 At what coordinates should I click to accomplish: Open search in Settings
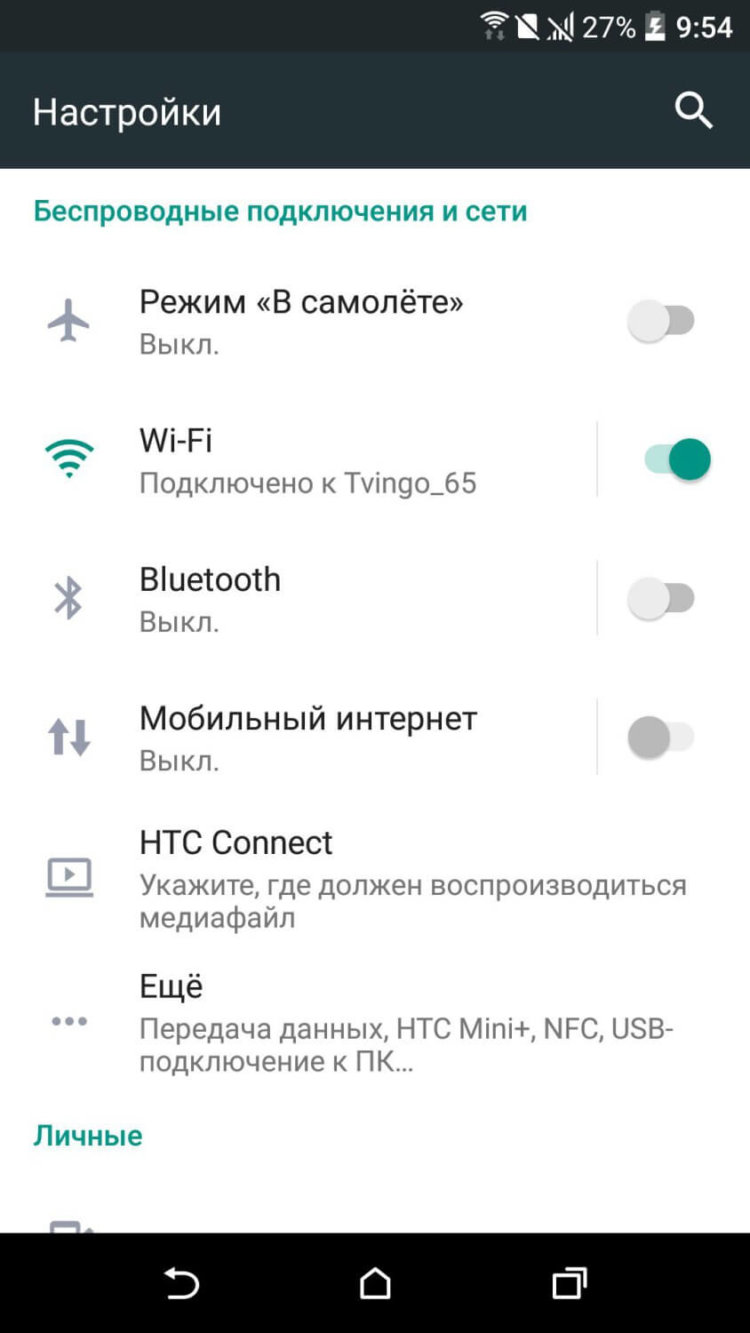(x=695, y=111)
